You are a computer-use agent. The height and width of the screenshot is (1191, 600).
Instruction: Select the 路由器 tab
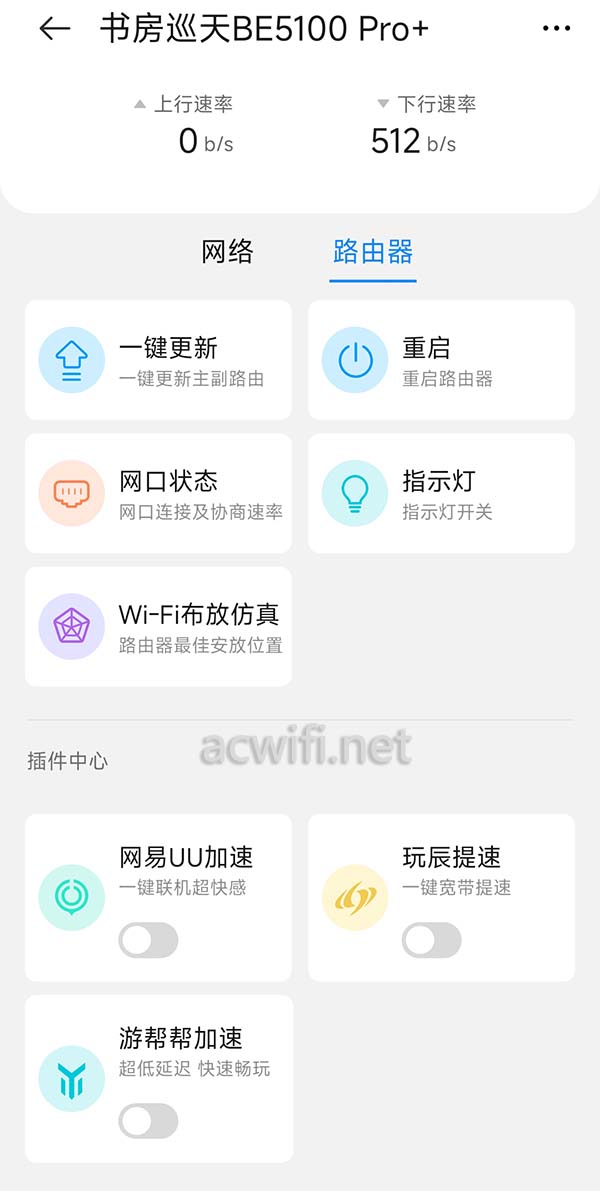point(373,251)
